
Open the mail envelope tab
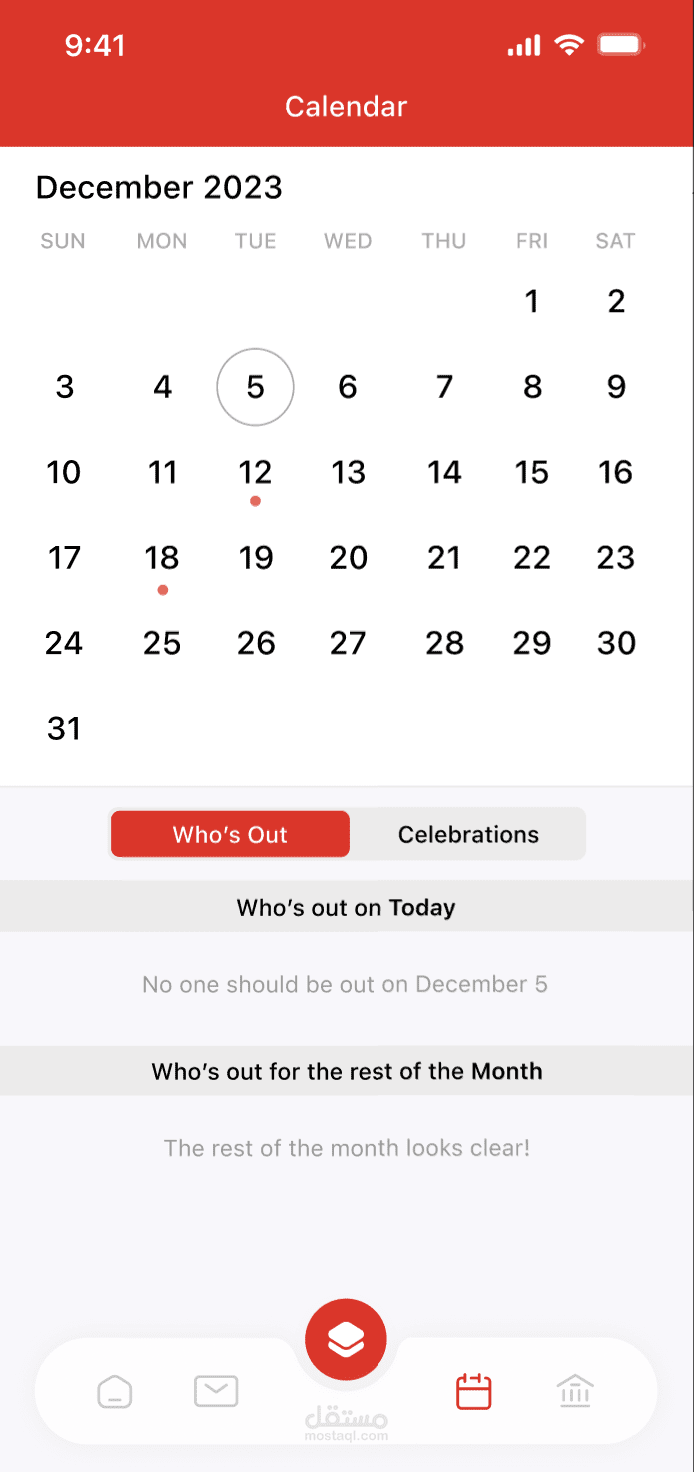tap(216, 1391)
